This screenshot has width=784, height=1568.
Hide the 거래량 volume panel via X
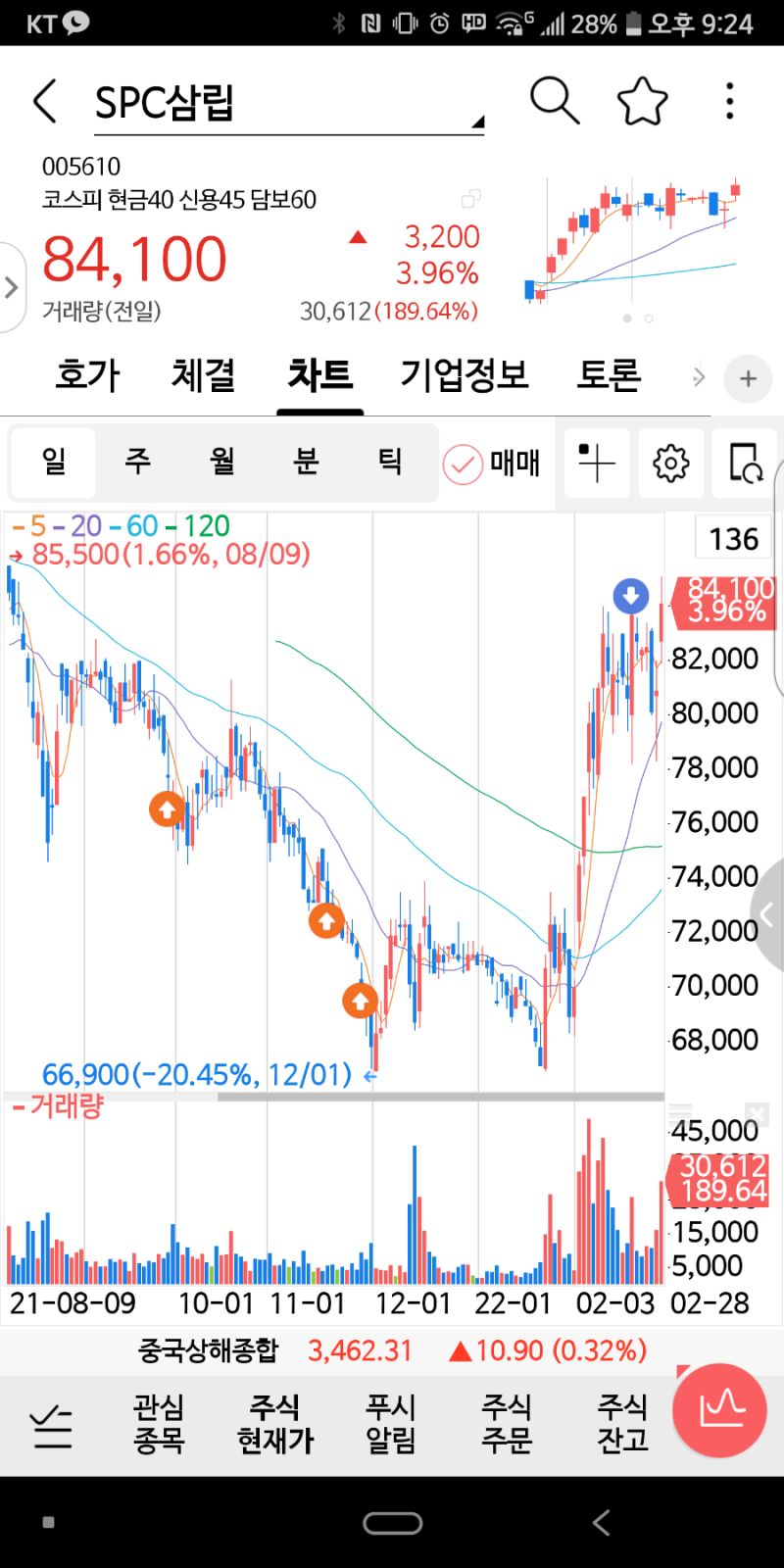757,1114
